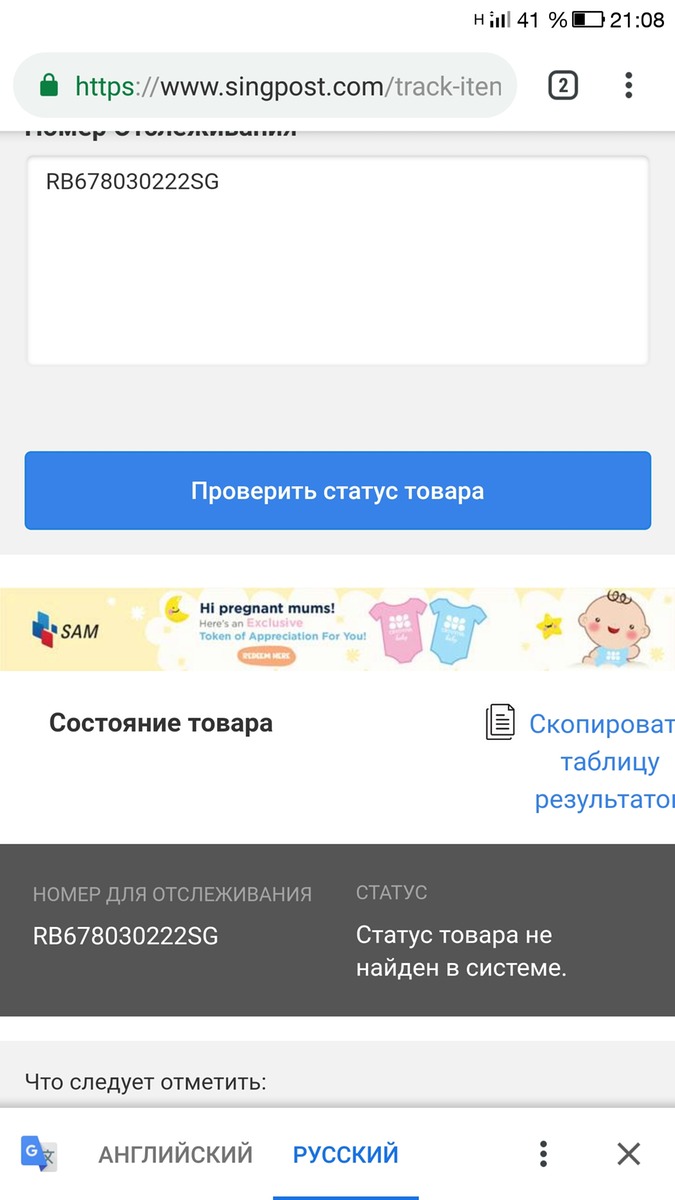Viewport: 675px width, 1200px height.
Task: Tap Проверить статус товара button
Action: (x=337, y=491)
